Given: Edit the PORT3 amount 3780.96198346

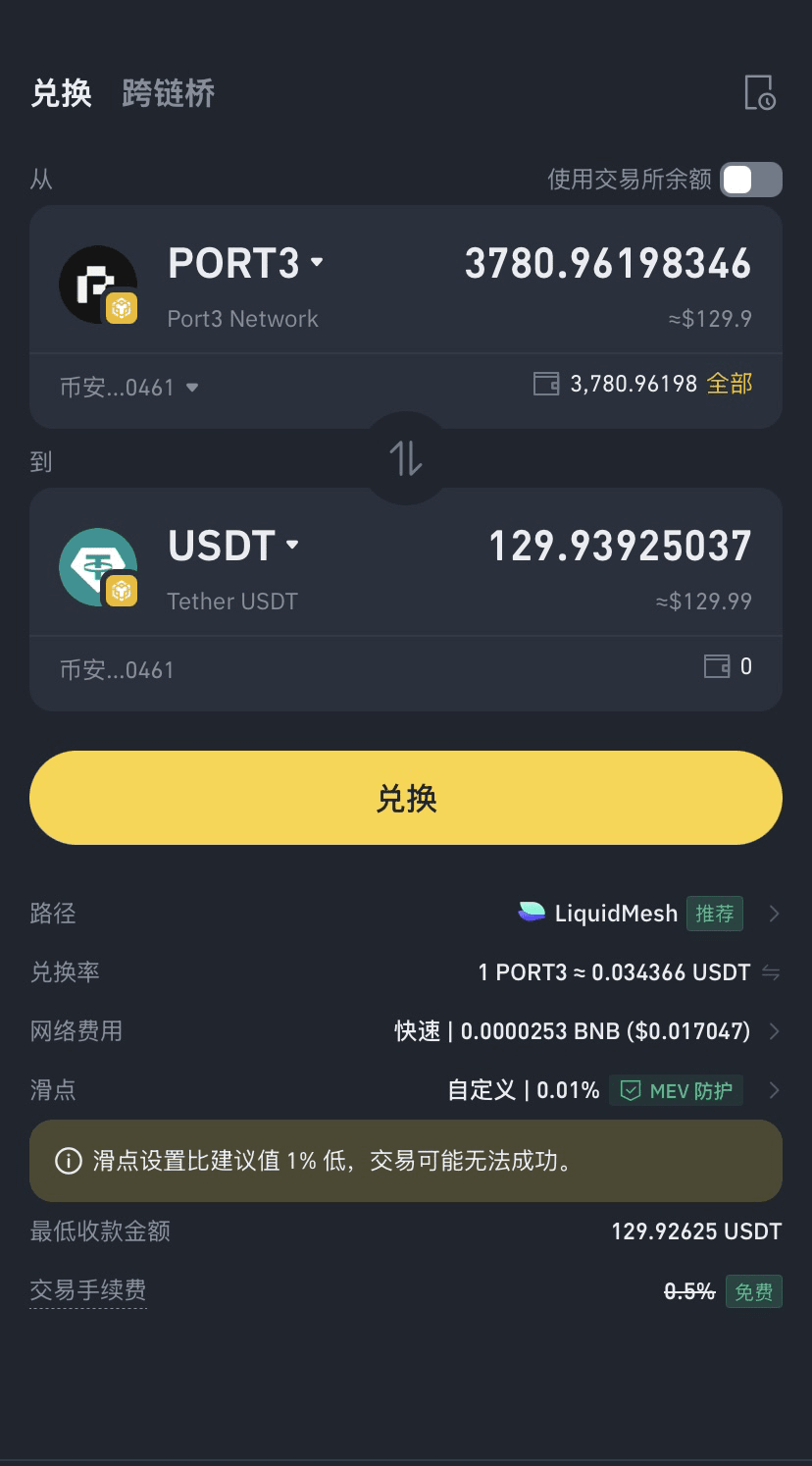Looking at the screenshot, I should coord(608,263).
